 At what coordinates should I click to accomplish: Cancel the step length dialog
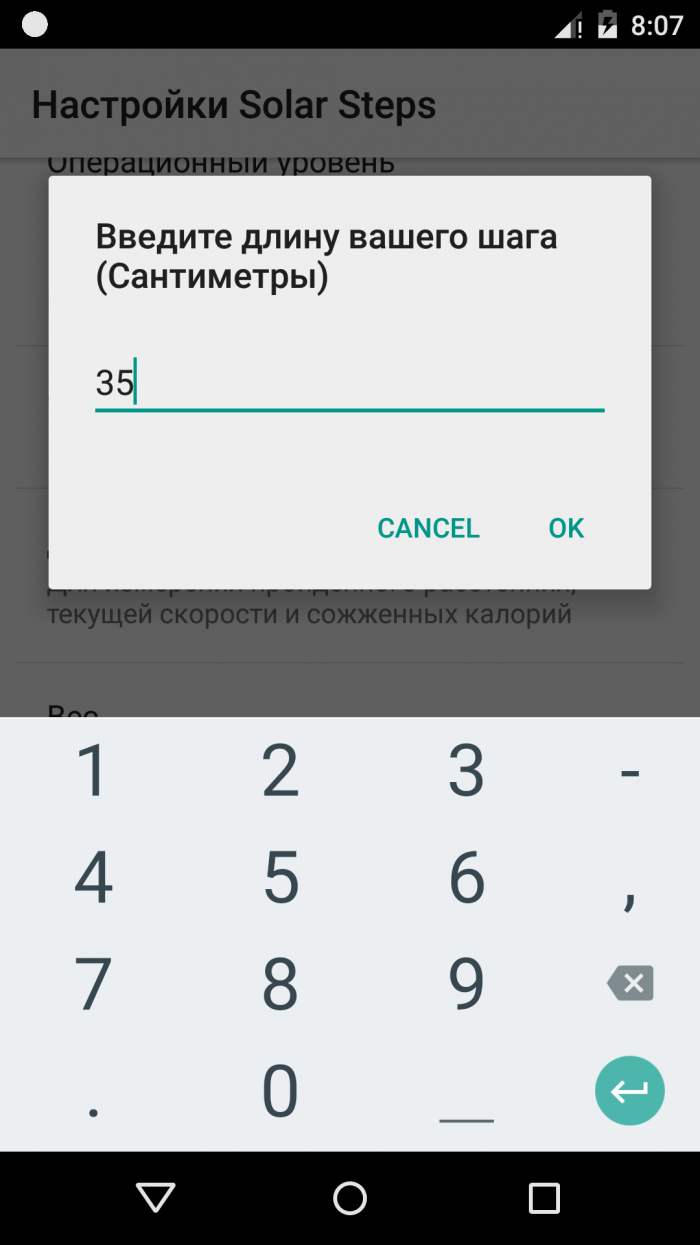click(x=428, y=528)
